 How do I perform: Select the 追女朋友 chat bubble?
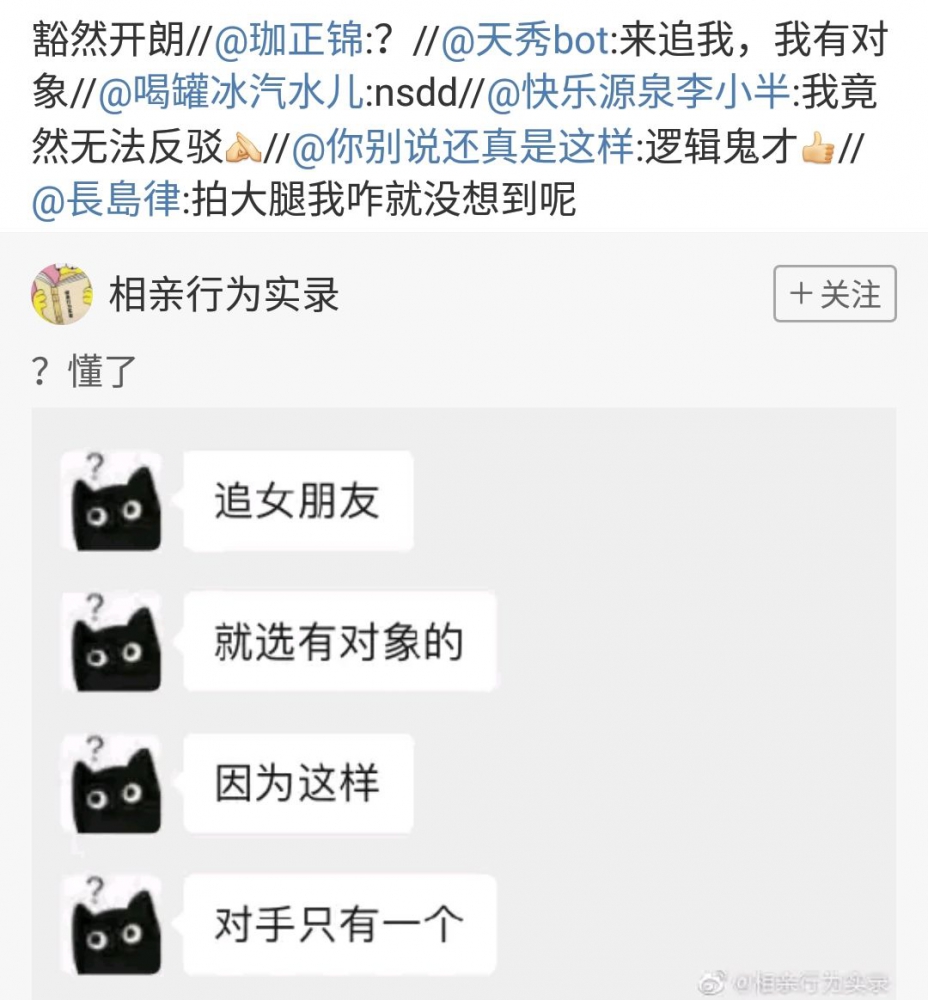pyautogui.click(x=300, y=499)
